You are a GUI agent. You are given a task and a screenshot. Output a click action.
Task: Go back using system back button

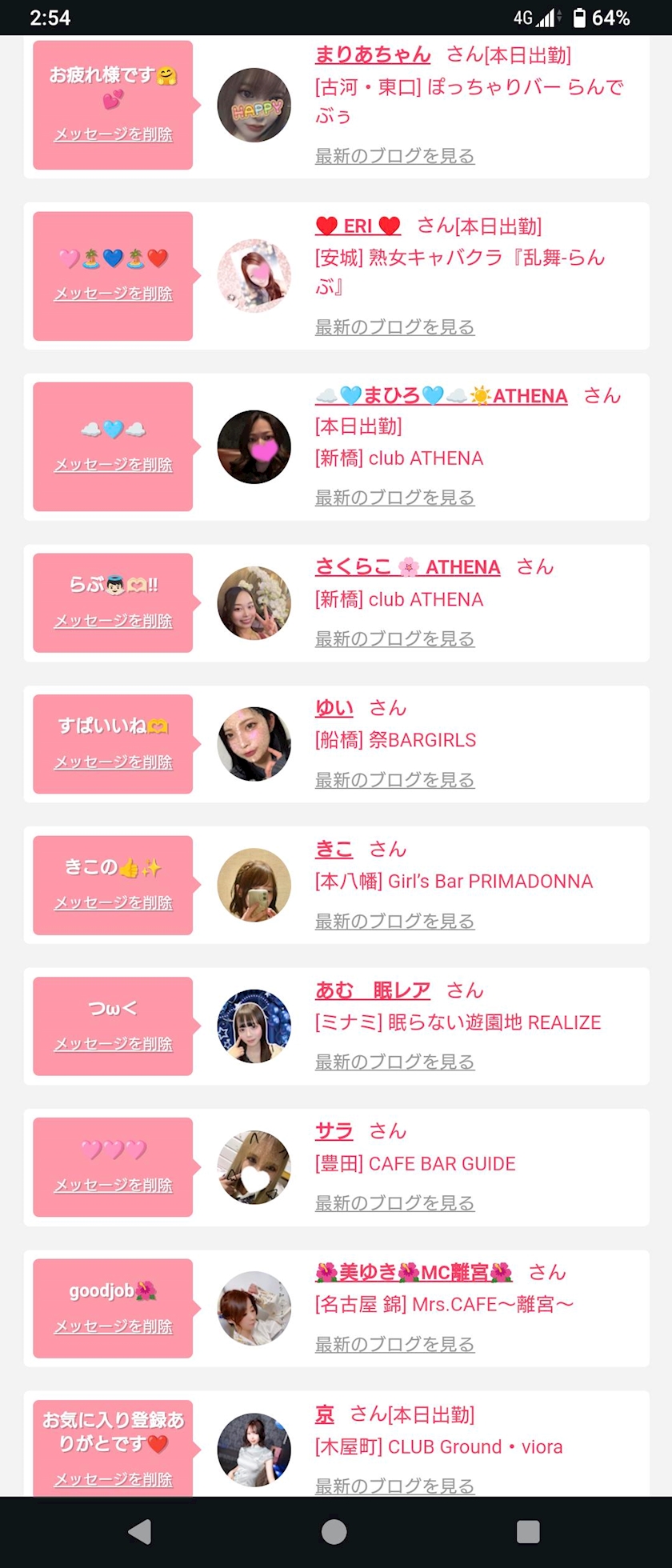click(x=140, y=1531)
